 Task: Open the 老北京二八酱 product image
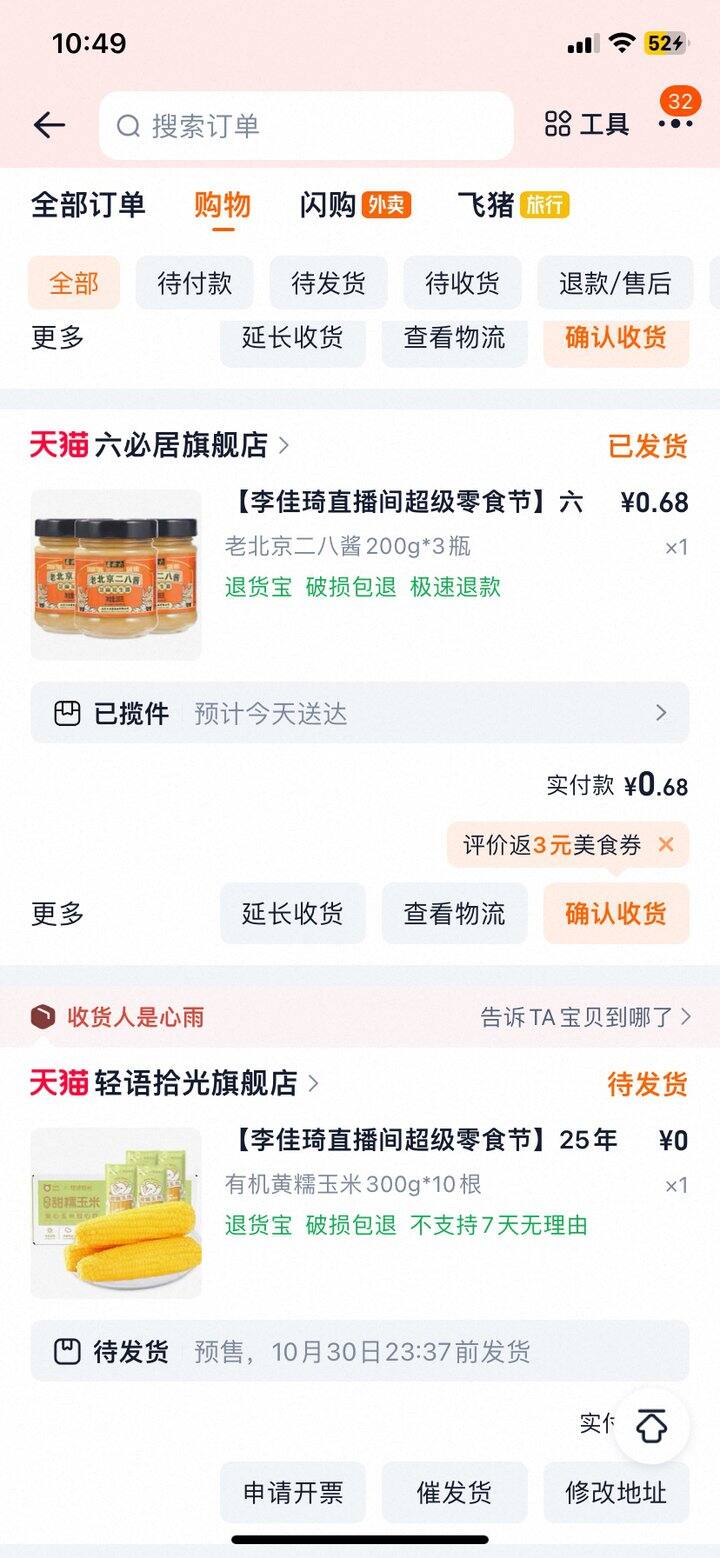116,575
